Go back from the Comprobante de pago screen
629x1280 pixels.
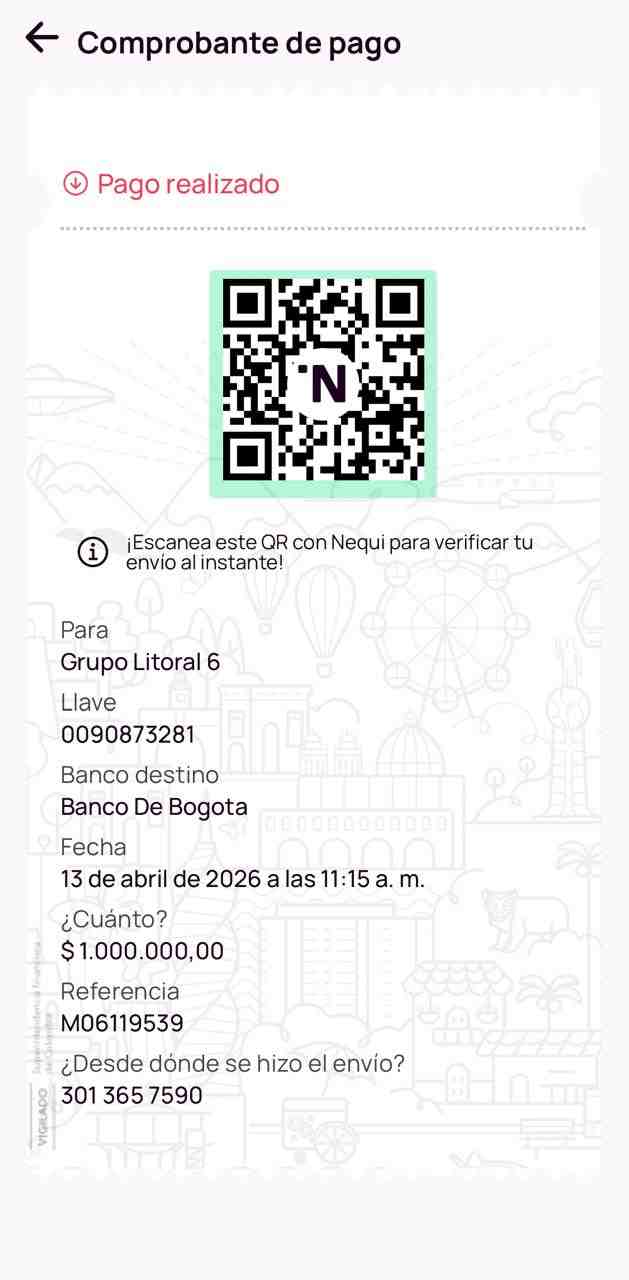click(x=42, y=39)
